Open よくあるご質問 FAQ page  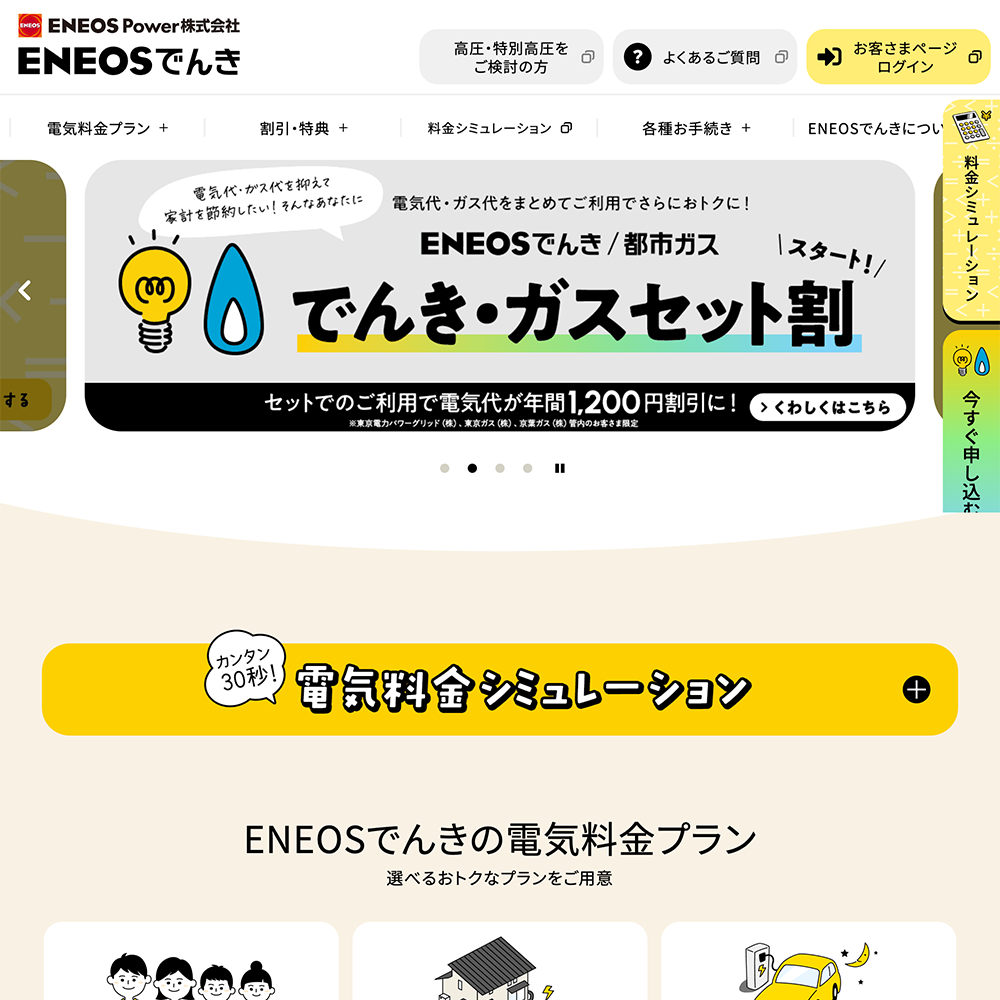point(705,57)
